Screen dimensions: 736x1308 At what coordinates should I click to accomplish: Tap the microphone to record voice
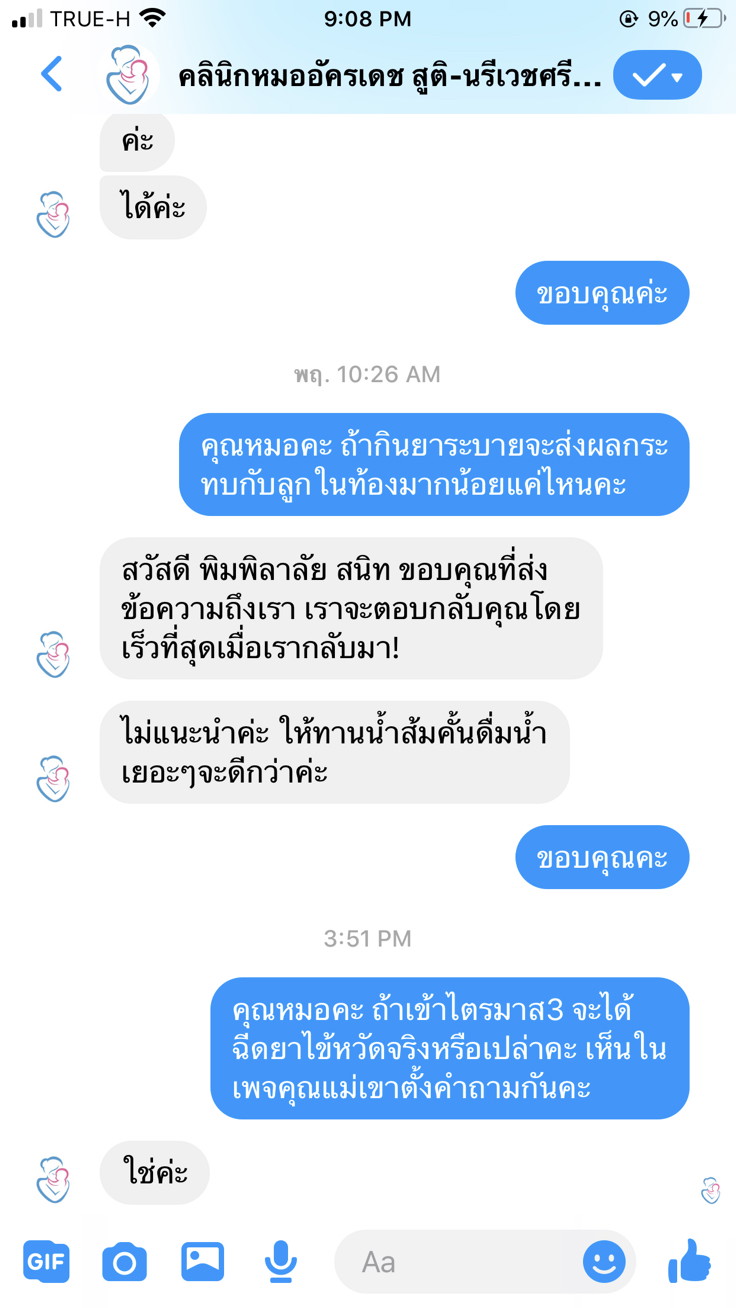tap(281, 1262)
